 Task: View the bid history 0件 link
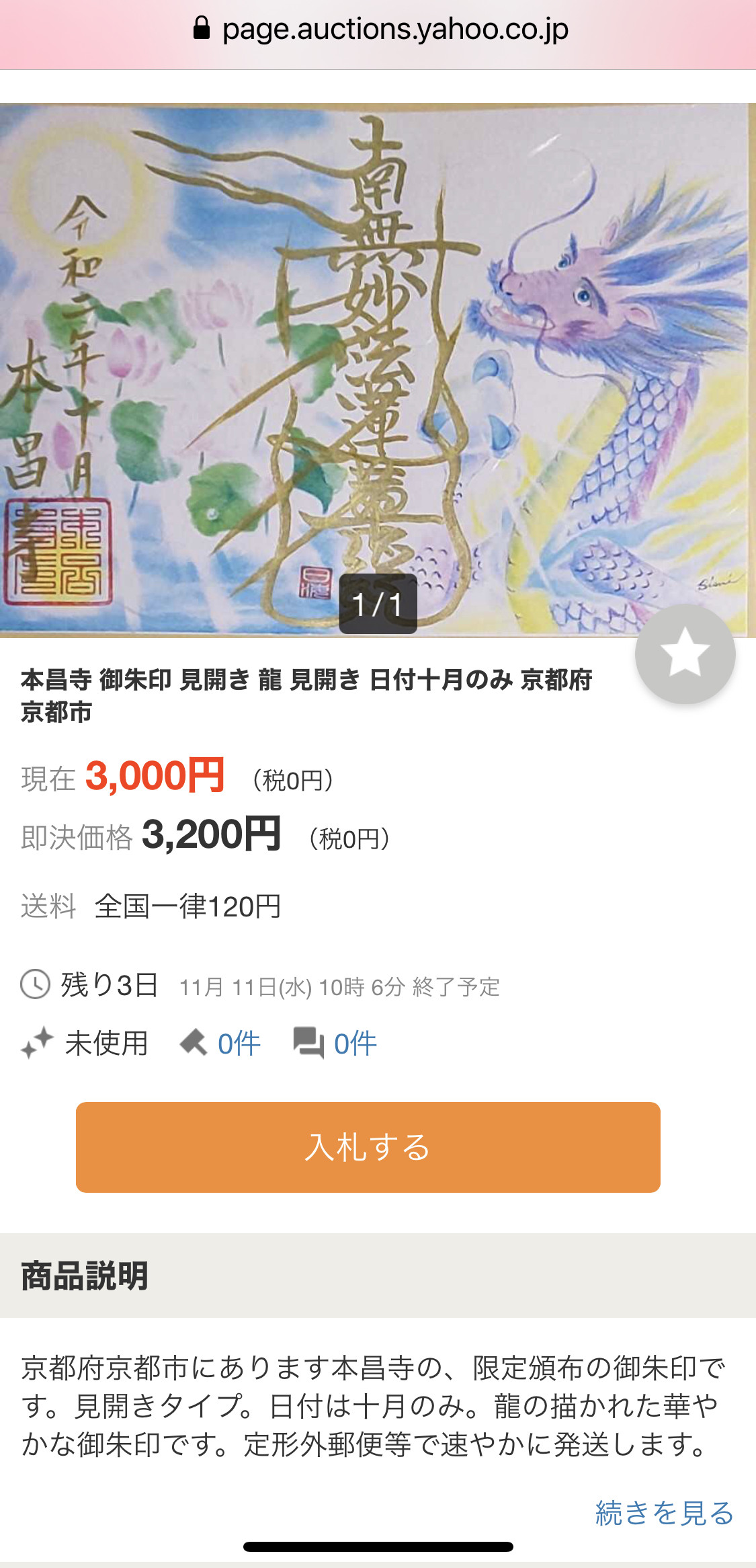(x=238, y=1044)
